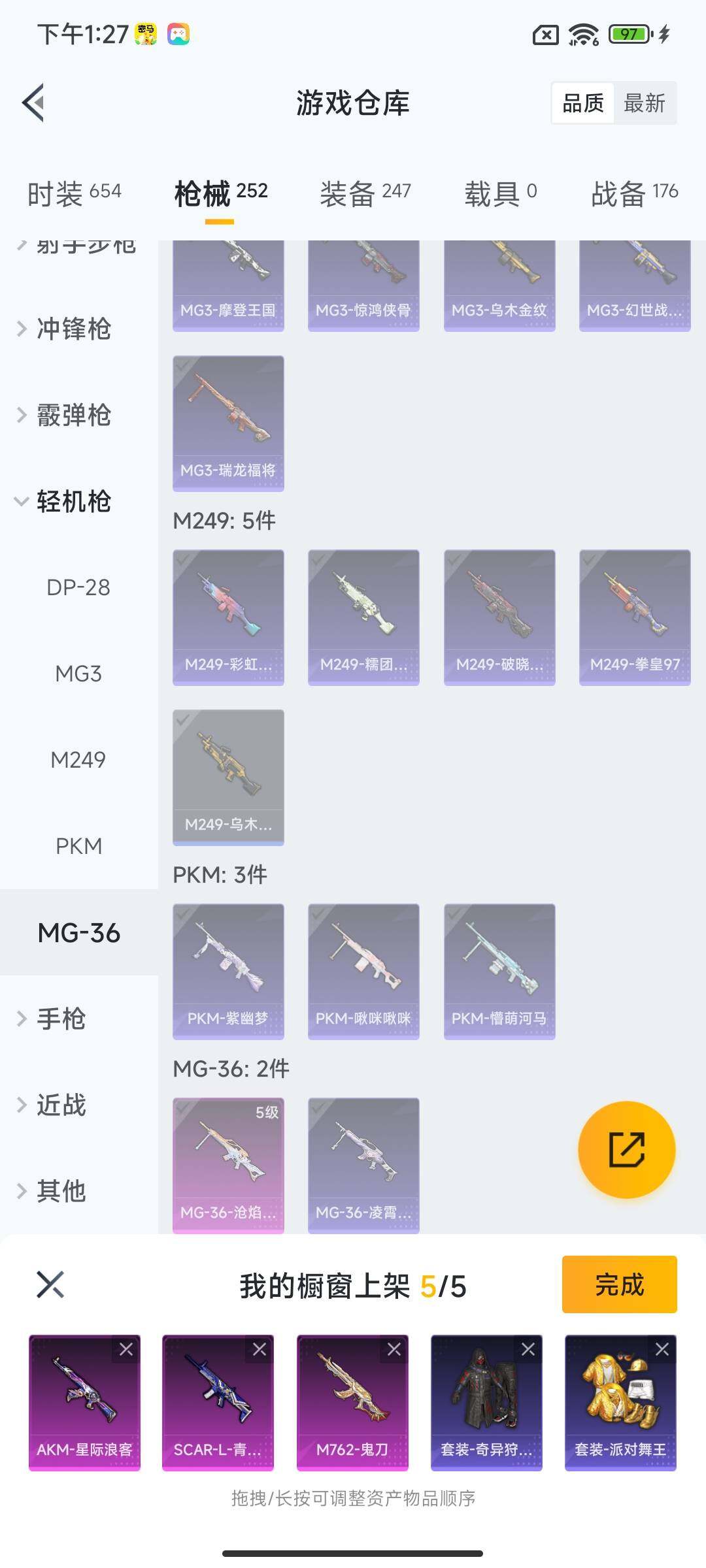This screenshot has width=706, height=1568.
Task: Tap the orange floating share button
Action: tap(626, 1150)
